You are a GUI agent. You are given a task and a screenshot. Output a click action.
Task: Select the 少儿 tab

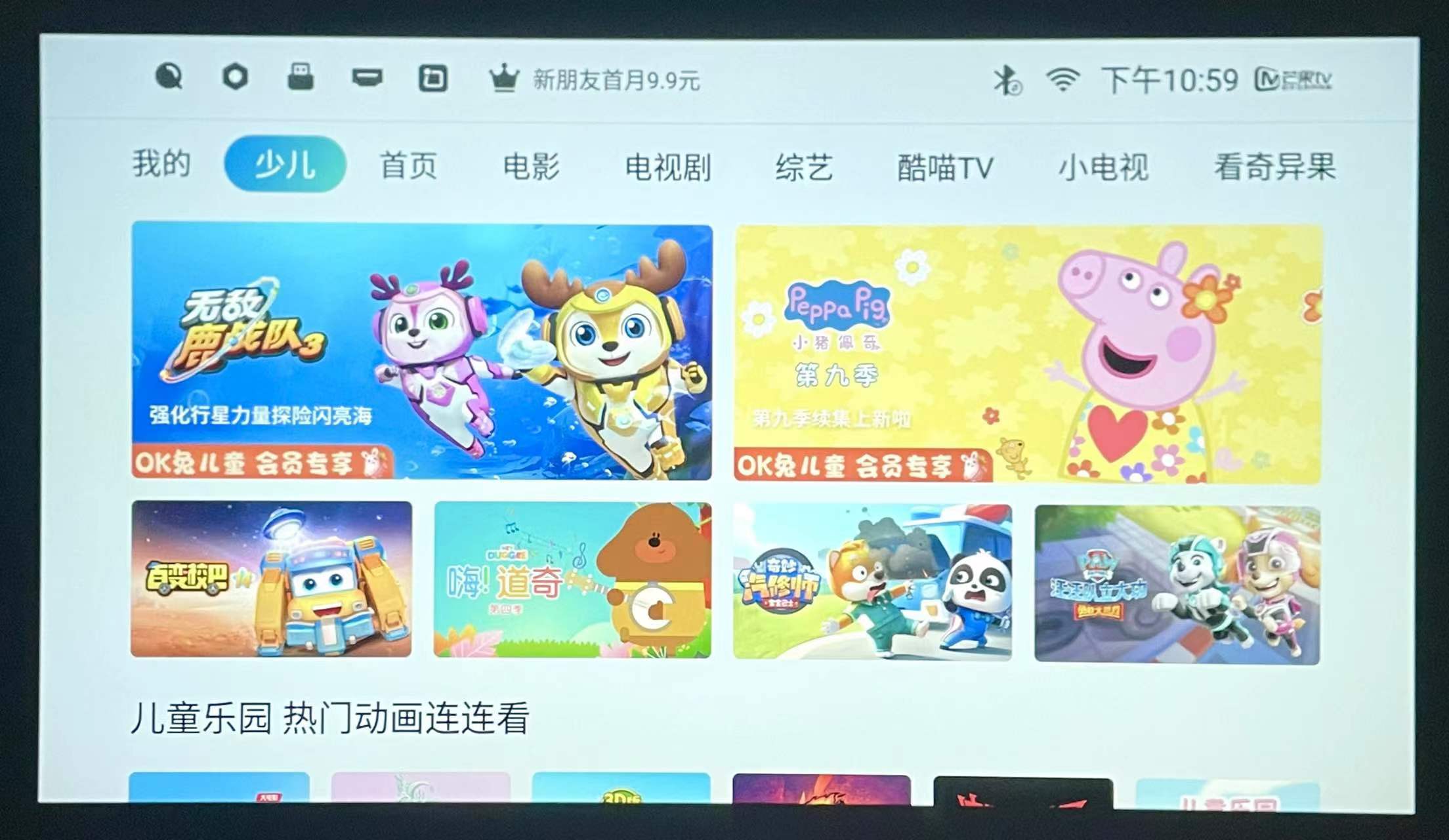285,164
